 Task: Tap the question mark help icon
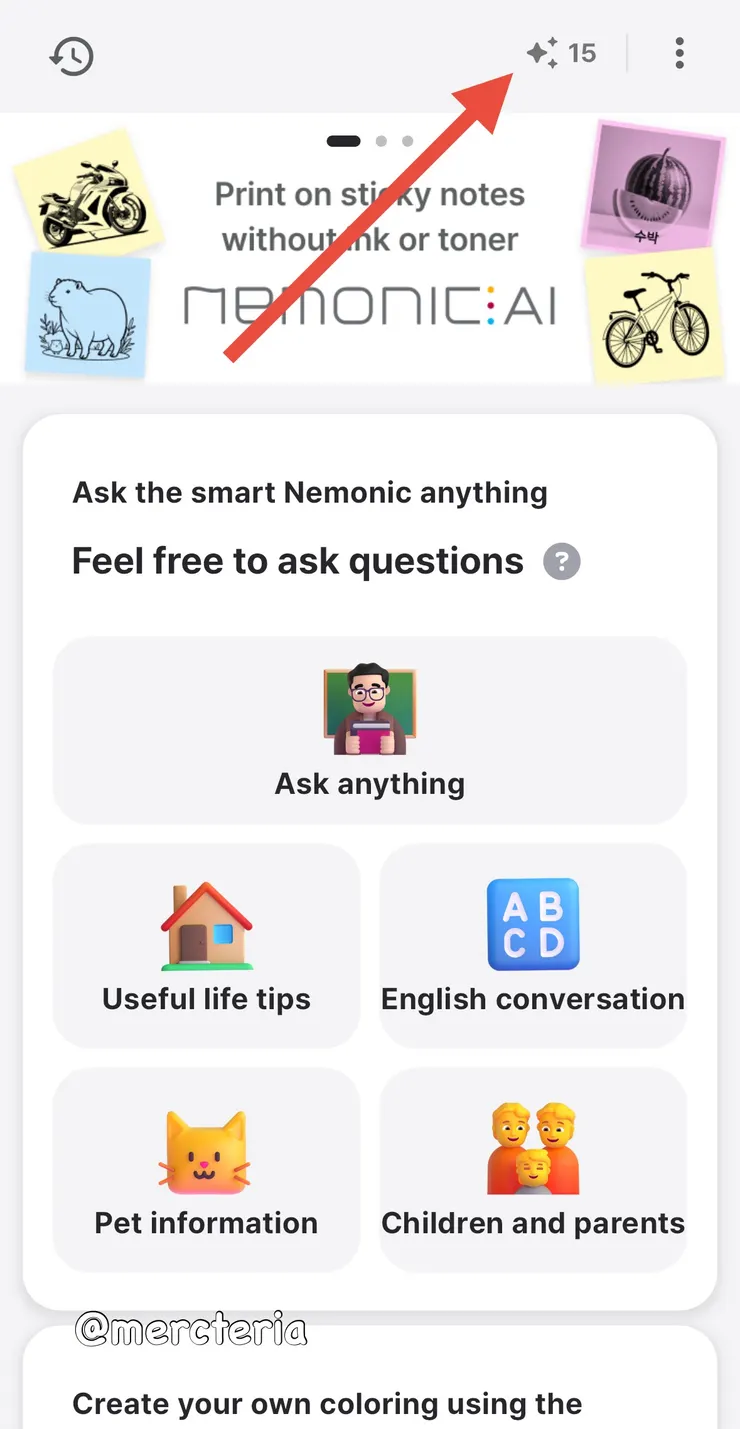(x=562, y=562)
